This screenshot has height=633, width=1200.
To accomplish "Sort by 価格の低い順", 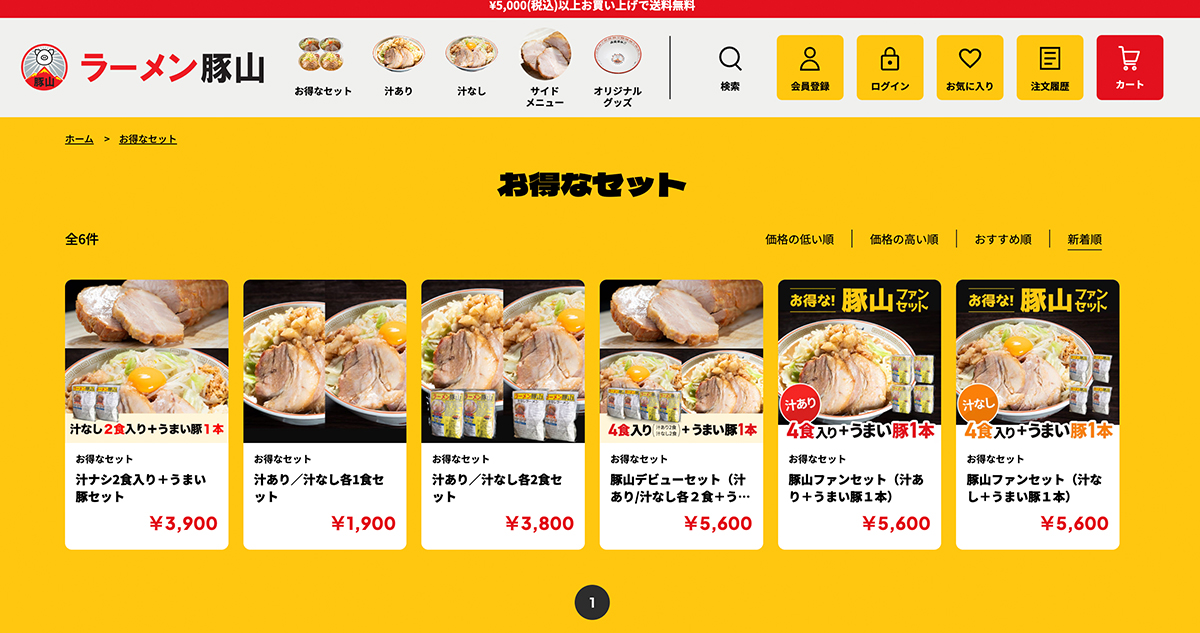I will tap(799, 240).
